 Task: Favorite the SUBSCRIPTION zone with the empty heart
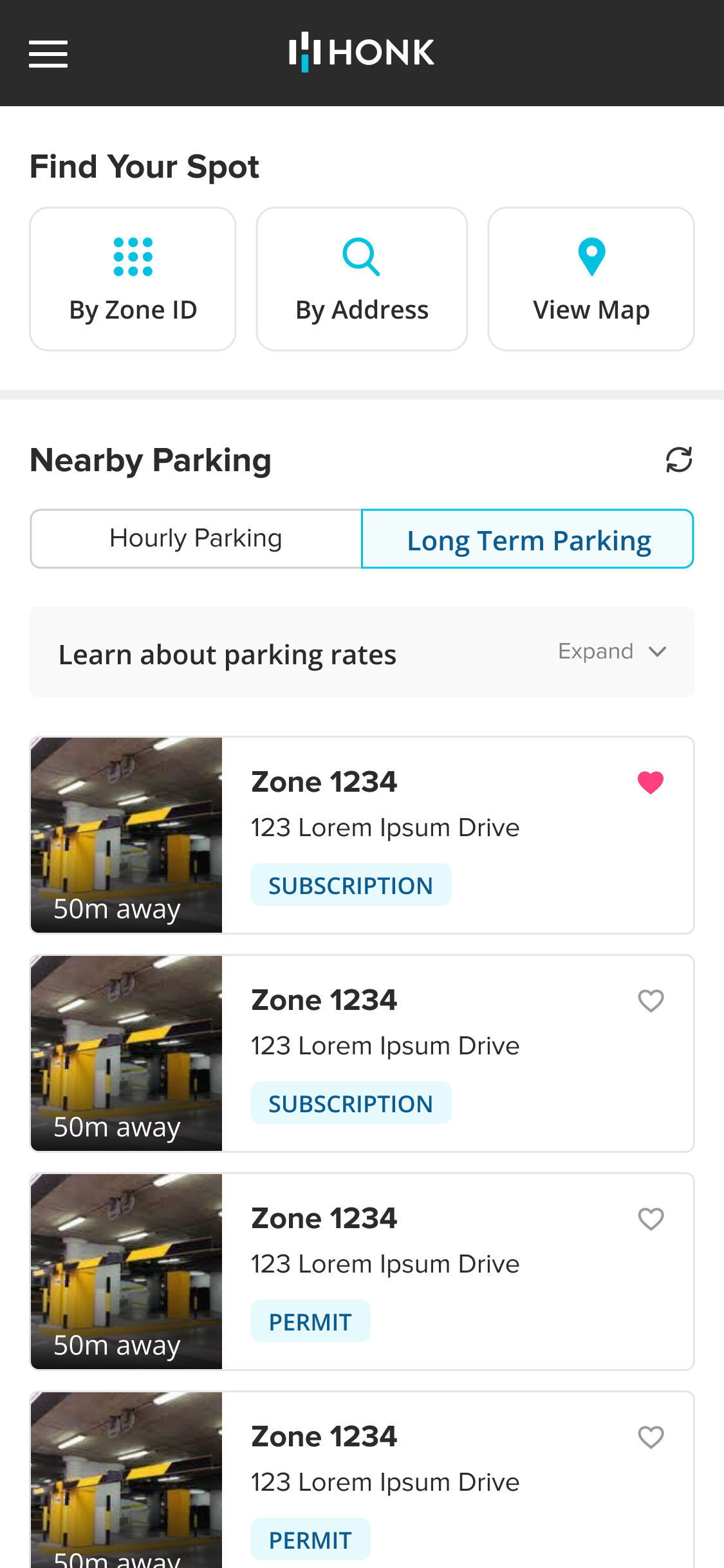click(x=650, y=1000)
